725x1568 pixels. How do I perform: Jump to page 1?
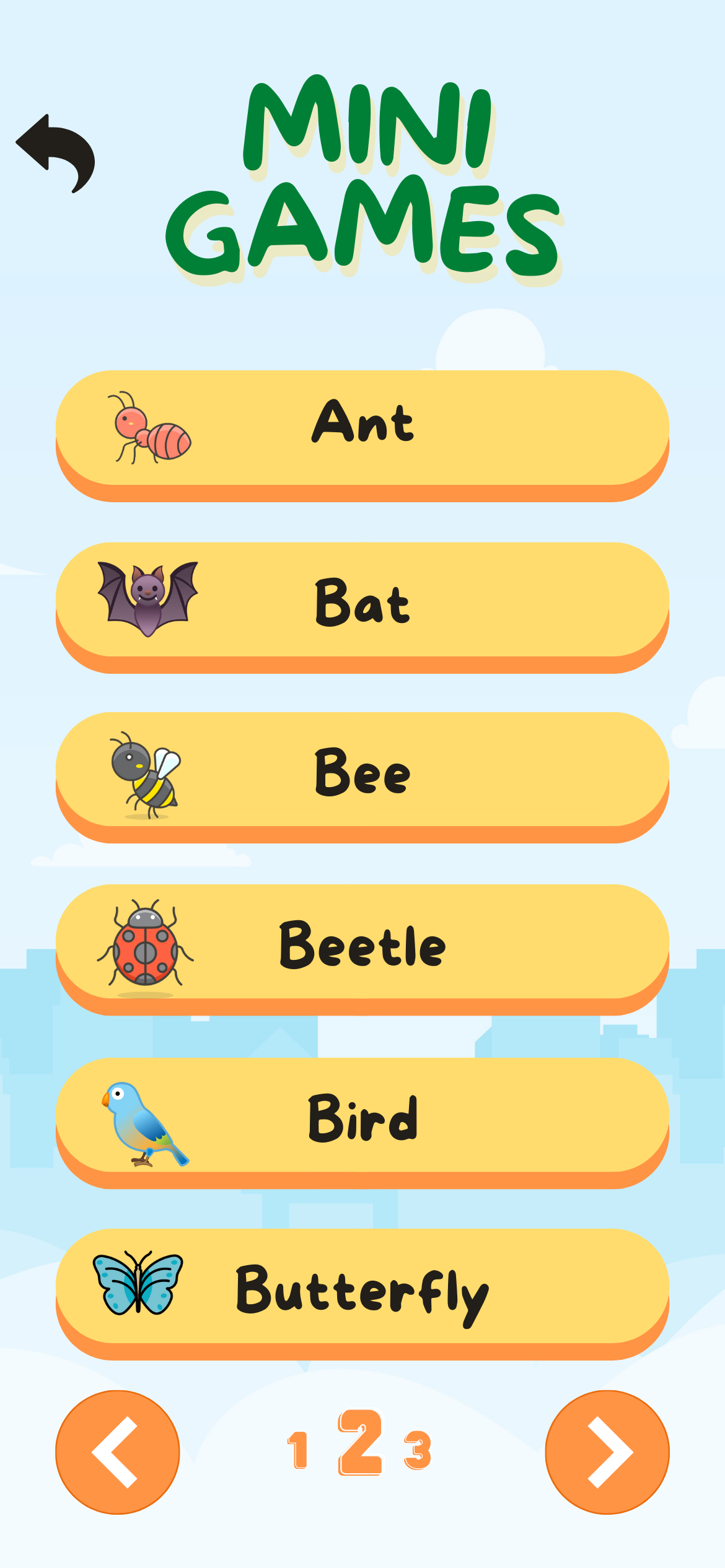pos(297,1450)
